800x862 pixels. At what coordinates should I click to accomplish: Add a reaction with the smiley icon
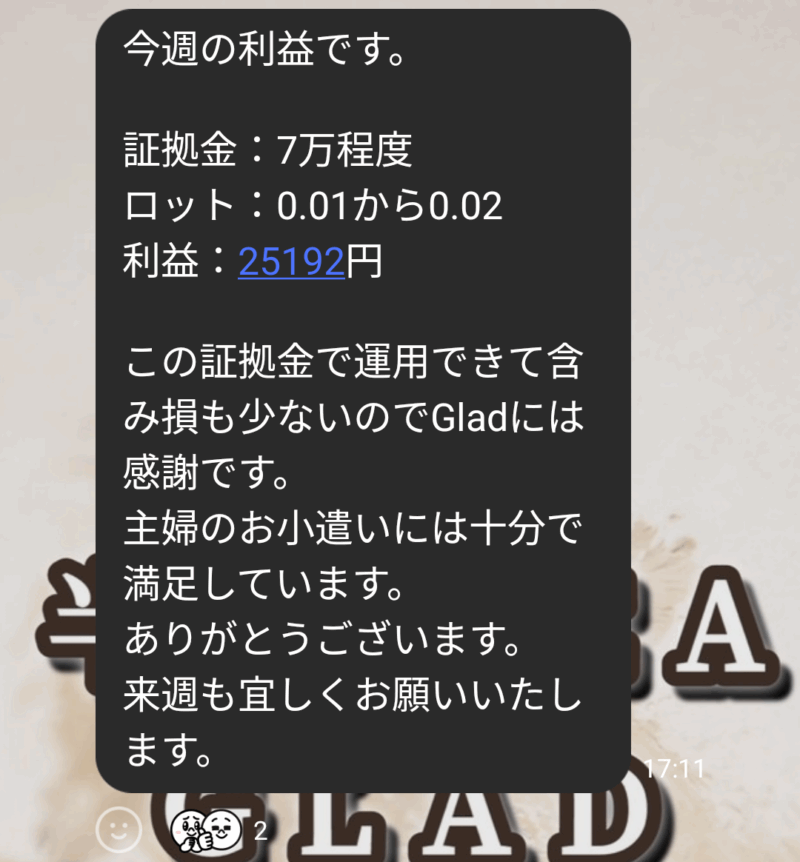click(120, 829)
